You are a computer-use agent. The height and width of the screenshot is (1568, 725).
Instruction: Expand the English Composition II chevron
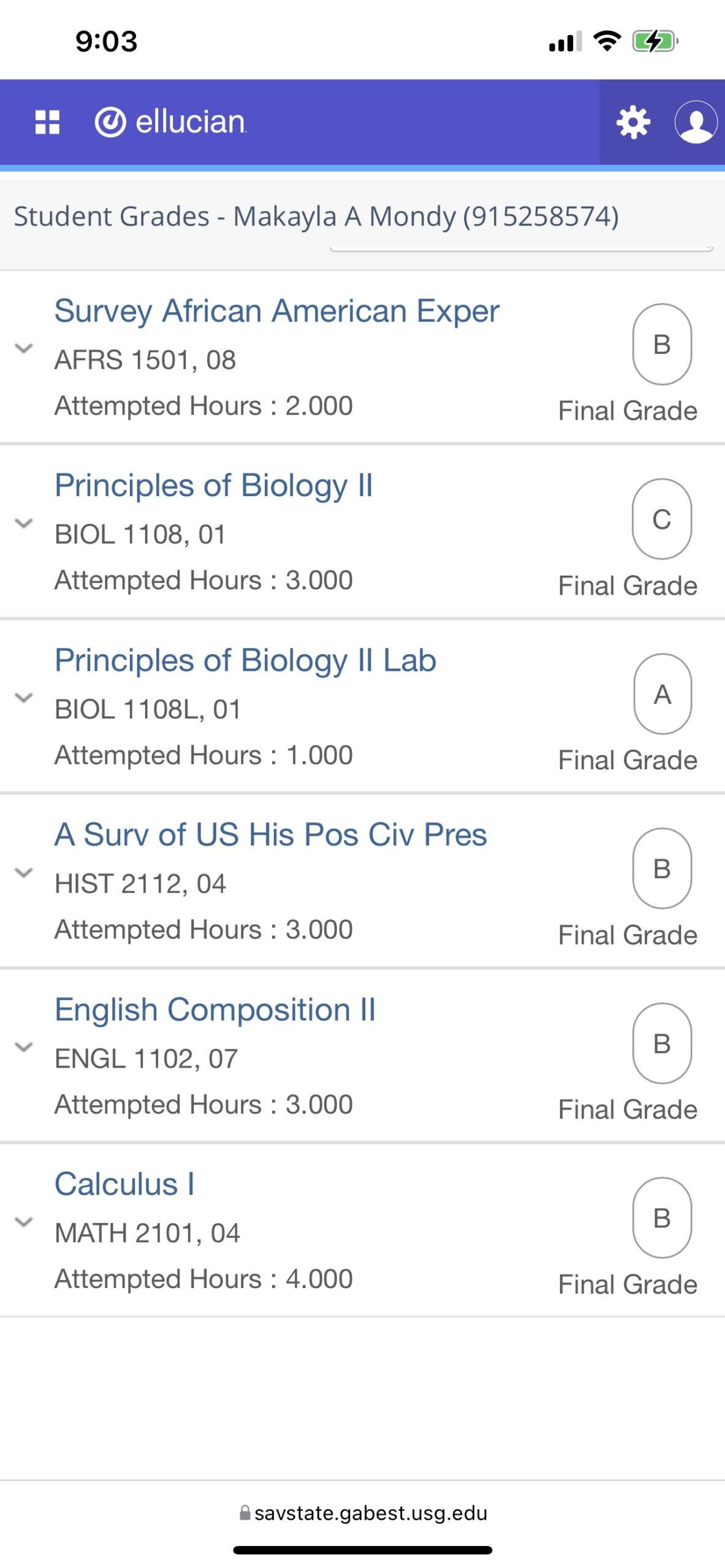[x=24, y=1047]
